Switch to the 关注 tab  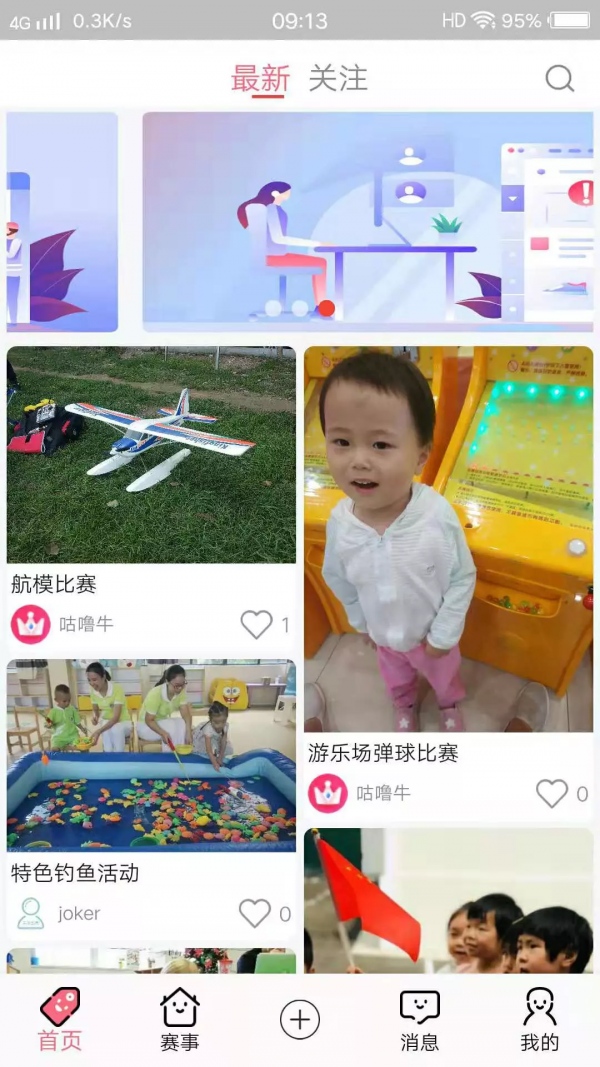[x=338, y=79]
